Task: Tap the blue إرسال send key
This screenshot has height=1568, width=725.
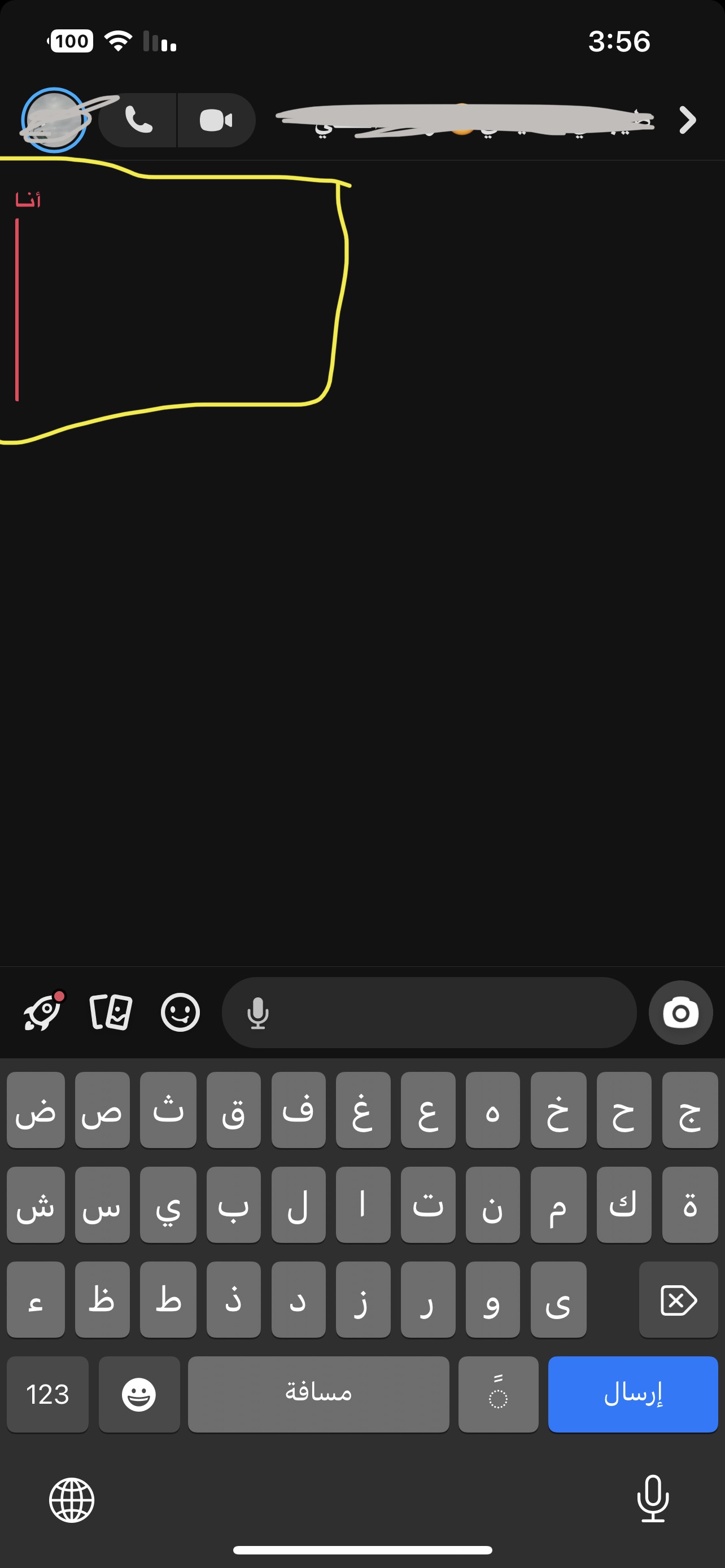Action: (x=632, y=1394)
